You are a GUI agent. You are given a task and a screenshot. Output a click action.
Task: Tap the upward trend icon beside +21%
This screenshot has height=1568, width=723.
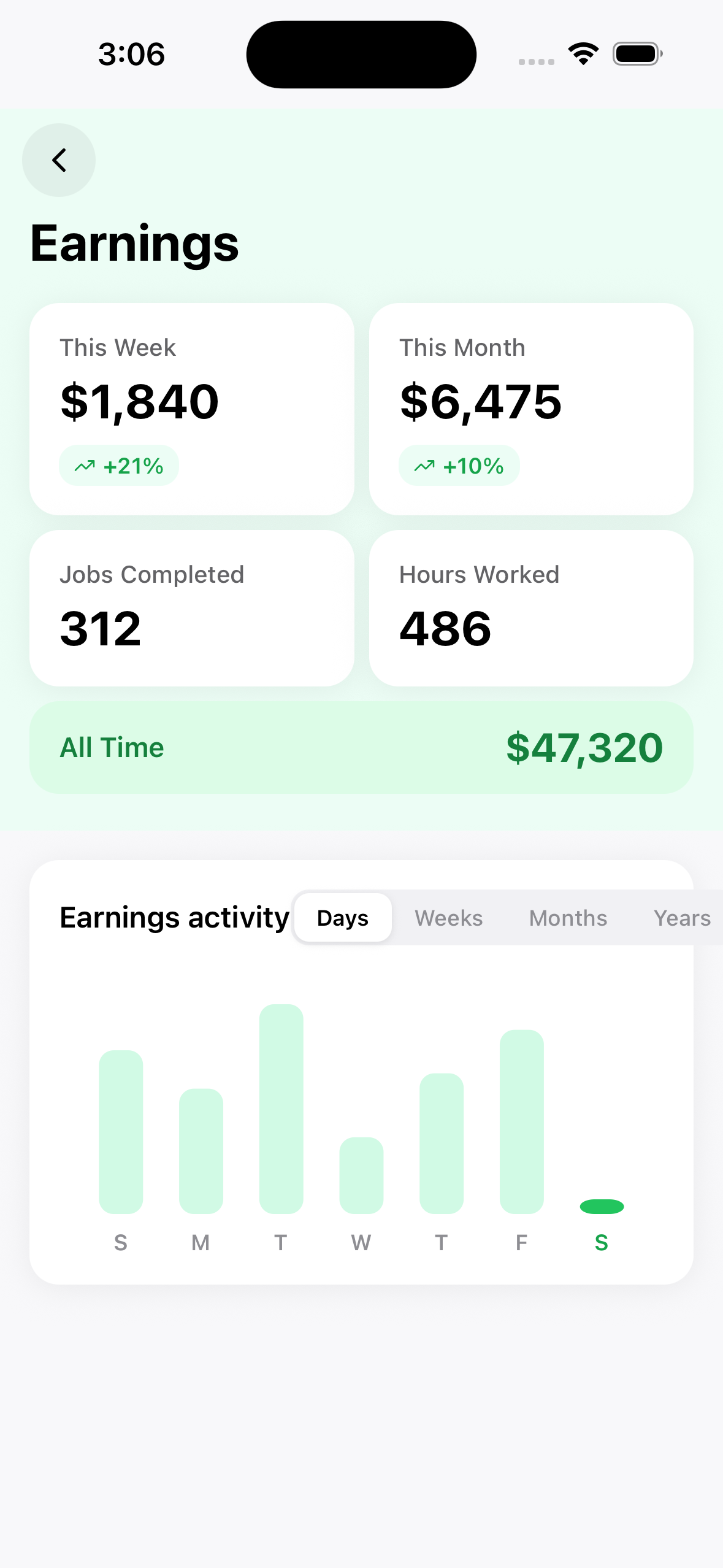pos(86,466)
